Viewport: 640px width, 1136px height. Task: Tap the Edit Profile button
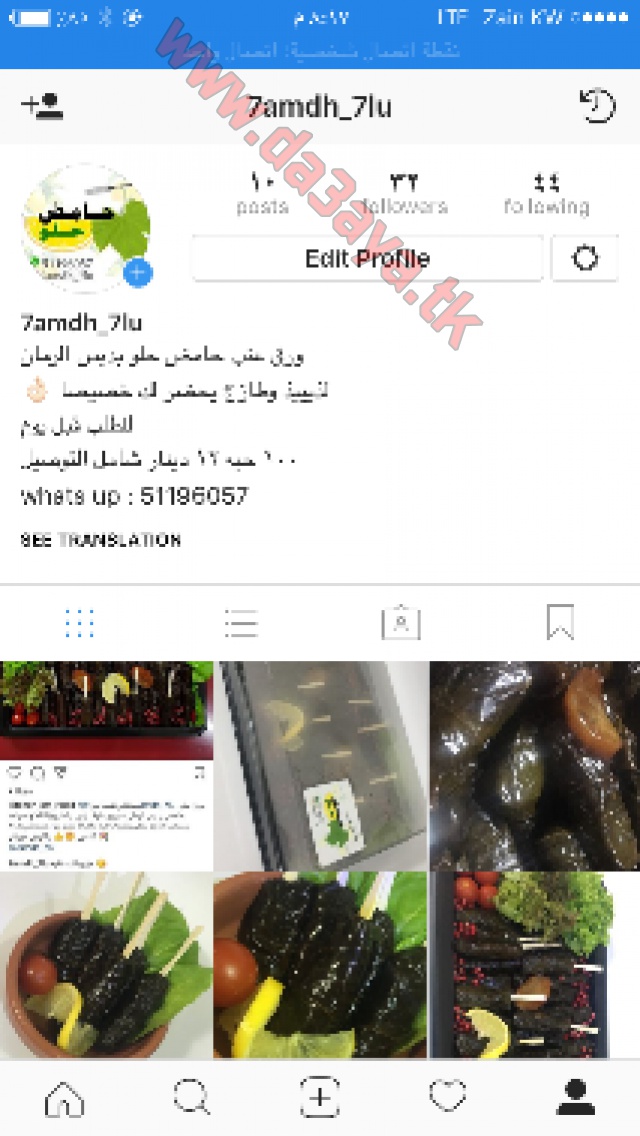[367, 258]
